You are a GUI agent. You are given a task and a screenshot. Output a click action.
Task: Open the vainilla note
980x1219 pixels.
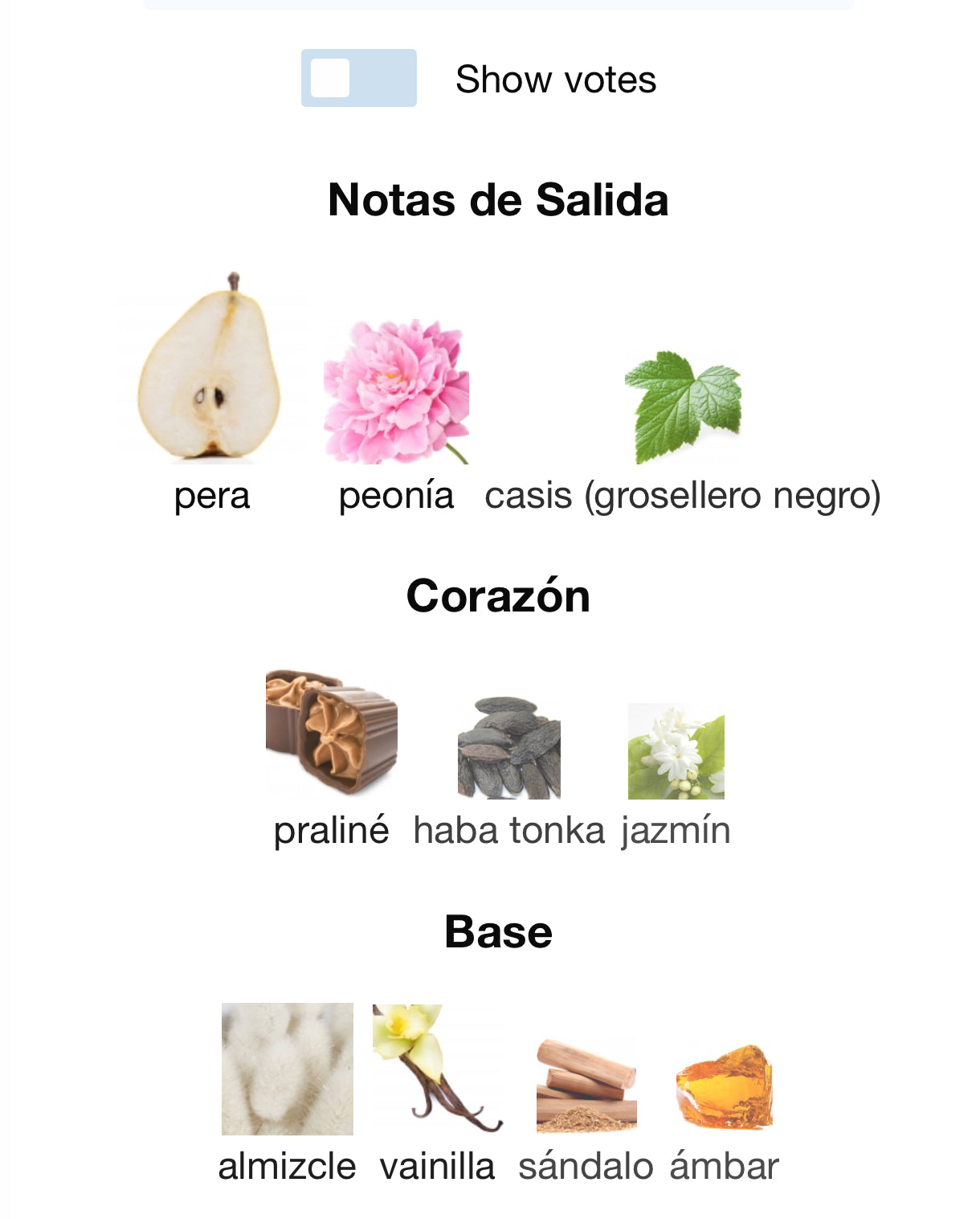click(437, 1069)
